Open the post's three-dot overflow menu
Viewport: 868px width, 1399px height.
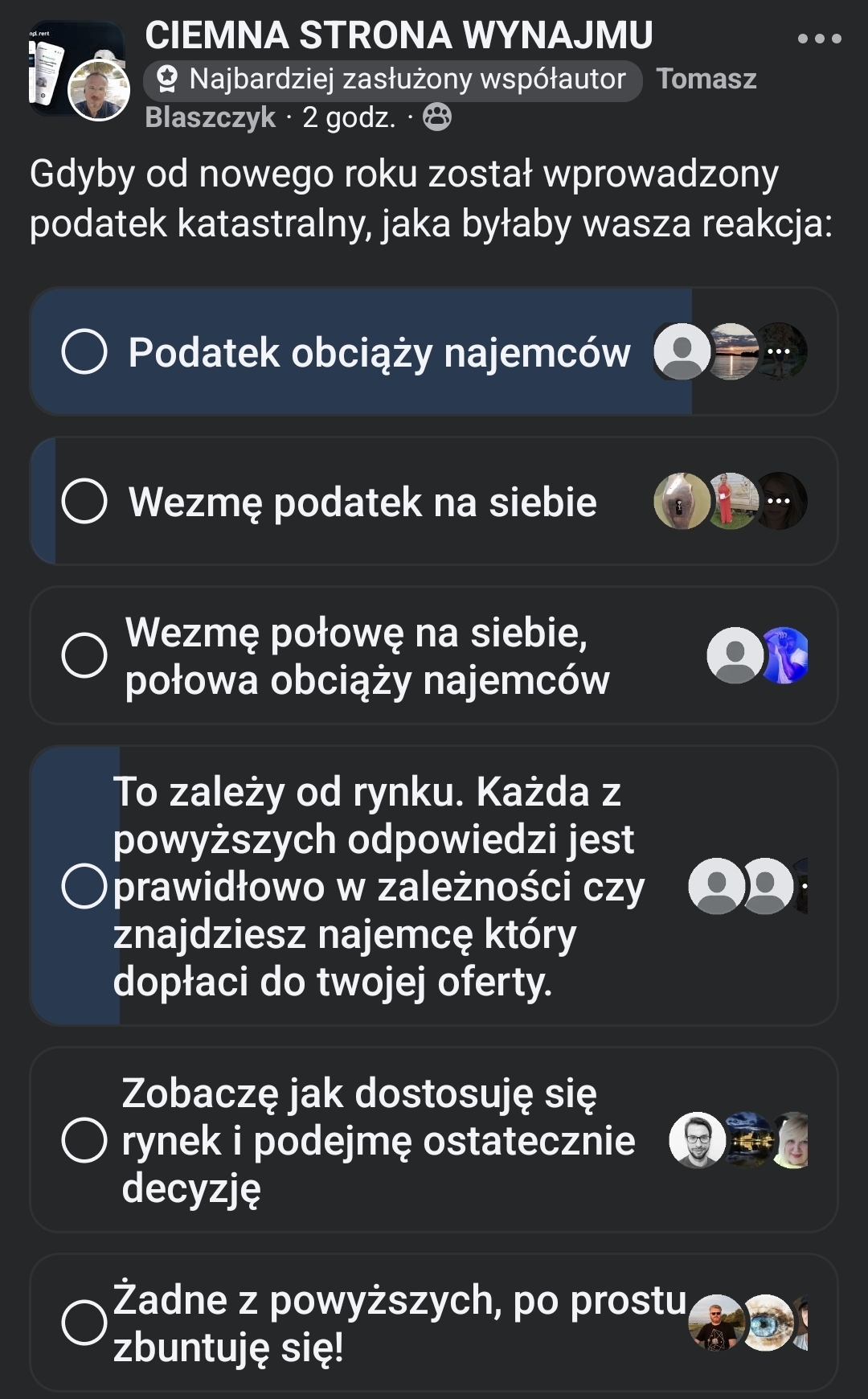pyautogui.click(x=819, y=39)
